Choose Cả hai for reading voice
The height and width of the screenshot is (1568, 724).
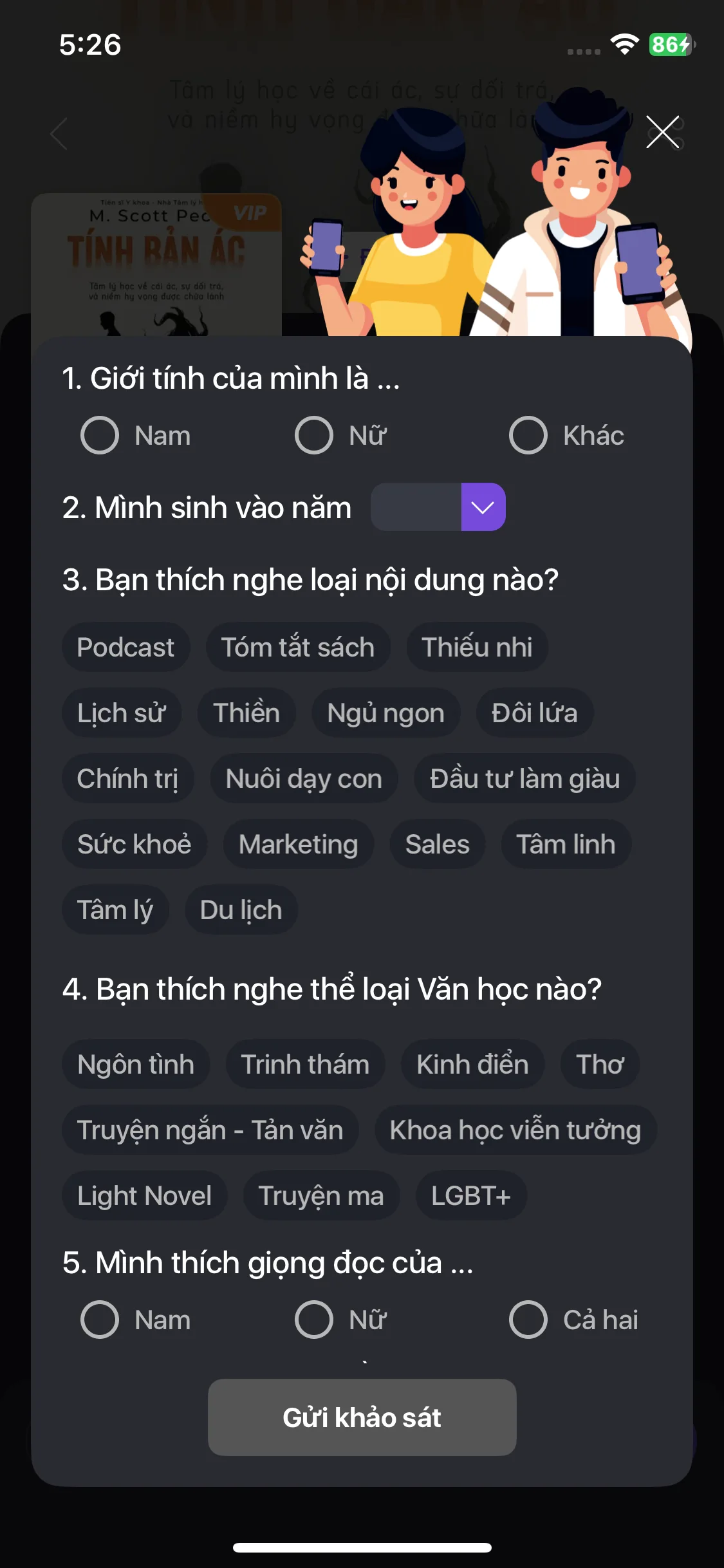coord(528,1320)
